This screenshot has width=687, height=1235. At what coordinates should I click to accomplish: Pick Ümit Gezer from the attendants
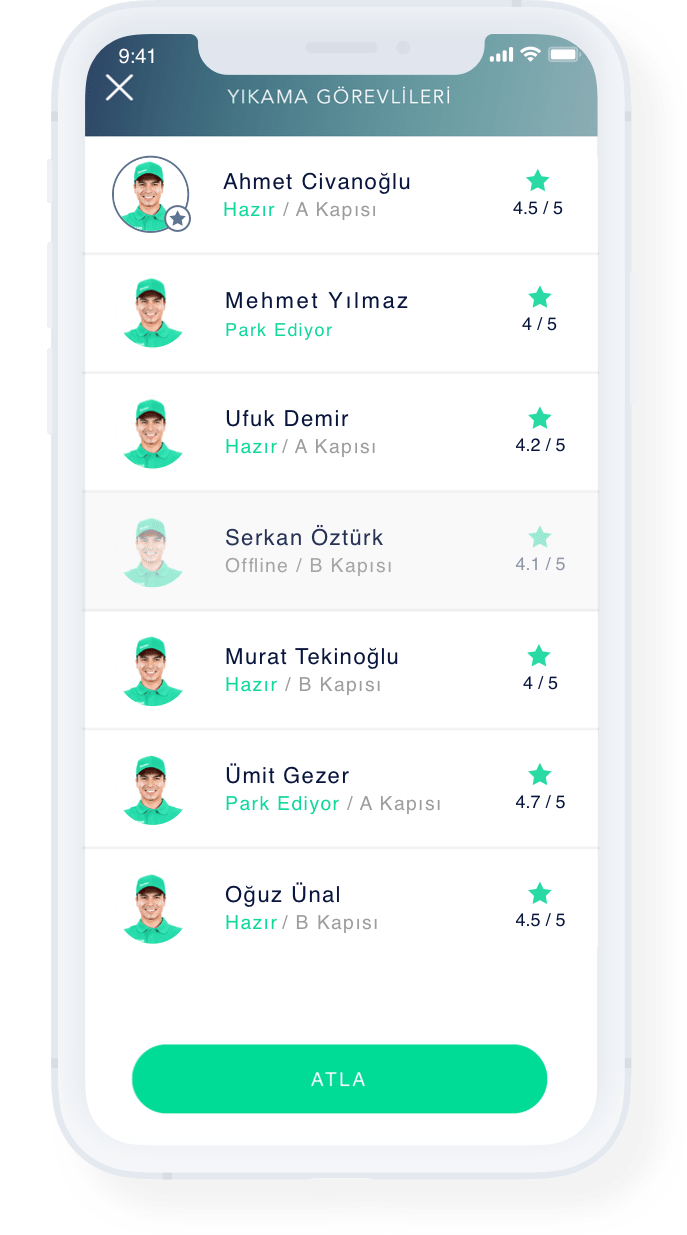click(x=341, y=789)
